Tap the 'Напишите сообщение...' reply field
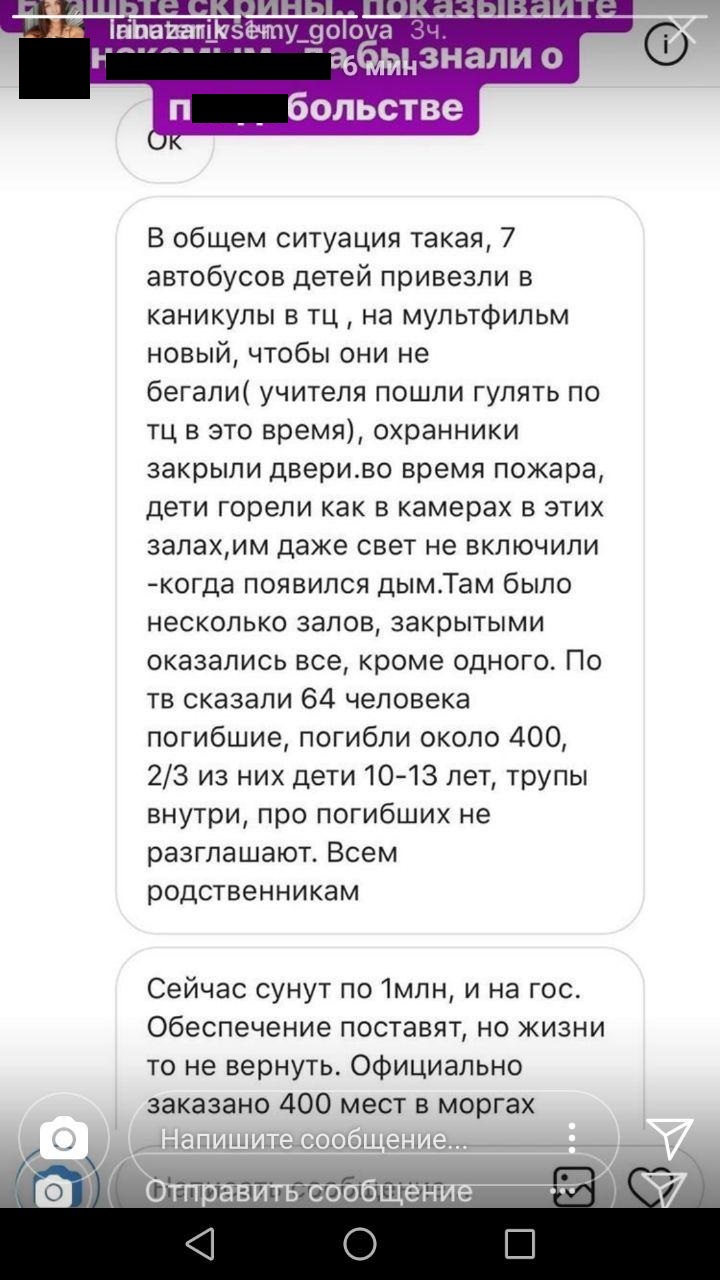The height and width of the screenshot is (1280, 720). pos(340,1139)
